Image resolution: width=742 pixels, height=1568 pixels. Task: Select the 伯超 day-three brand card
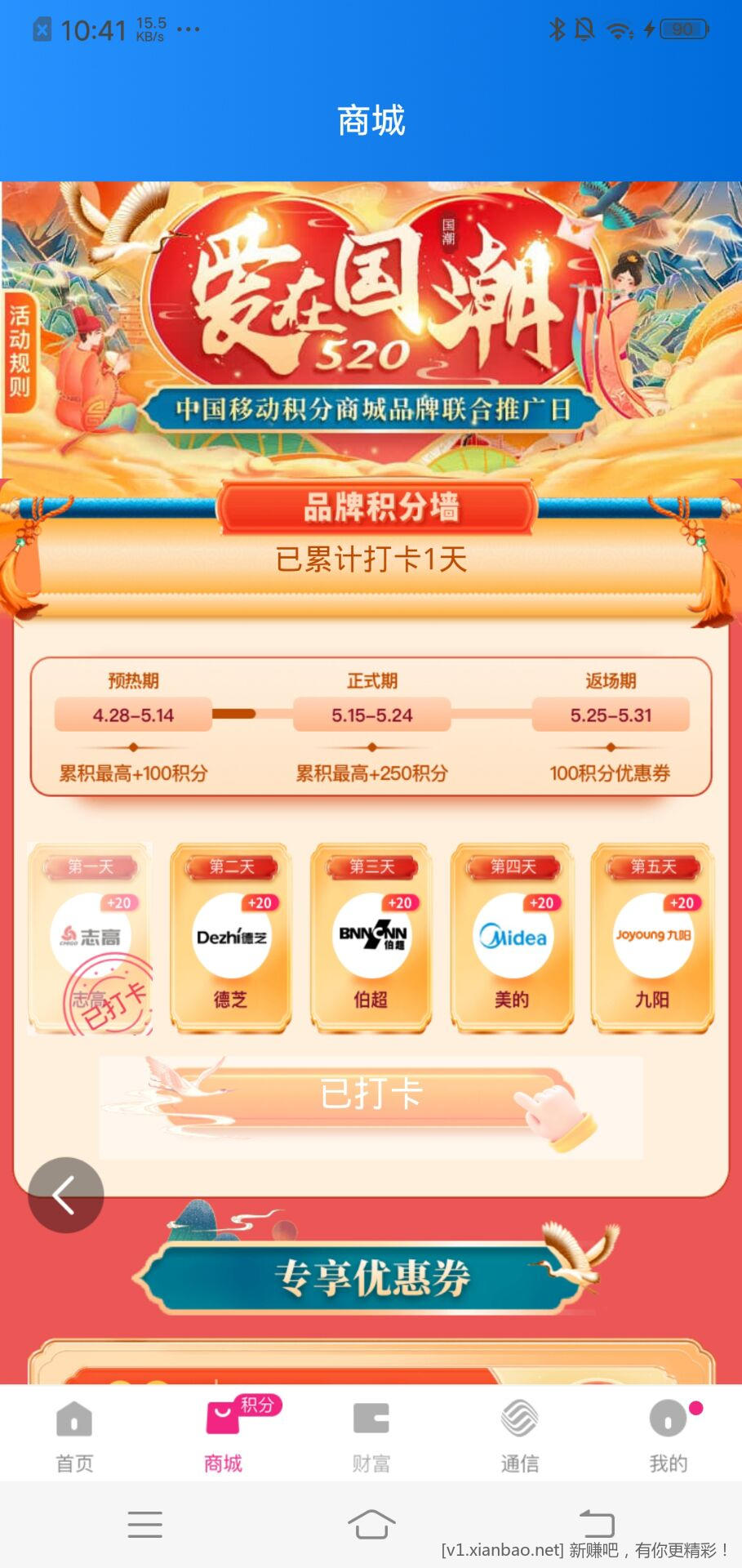371,939
